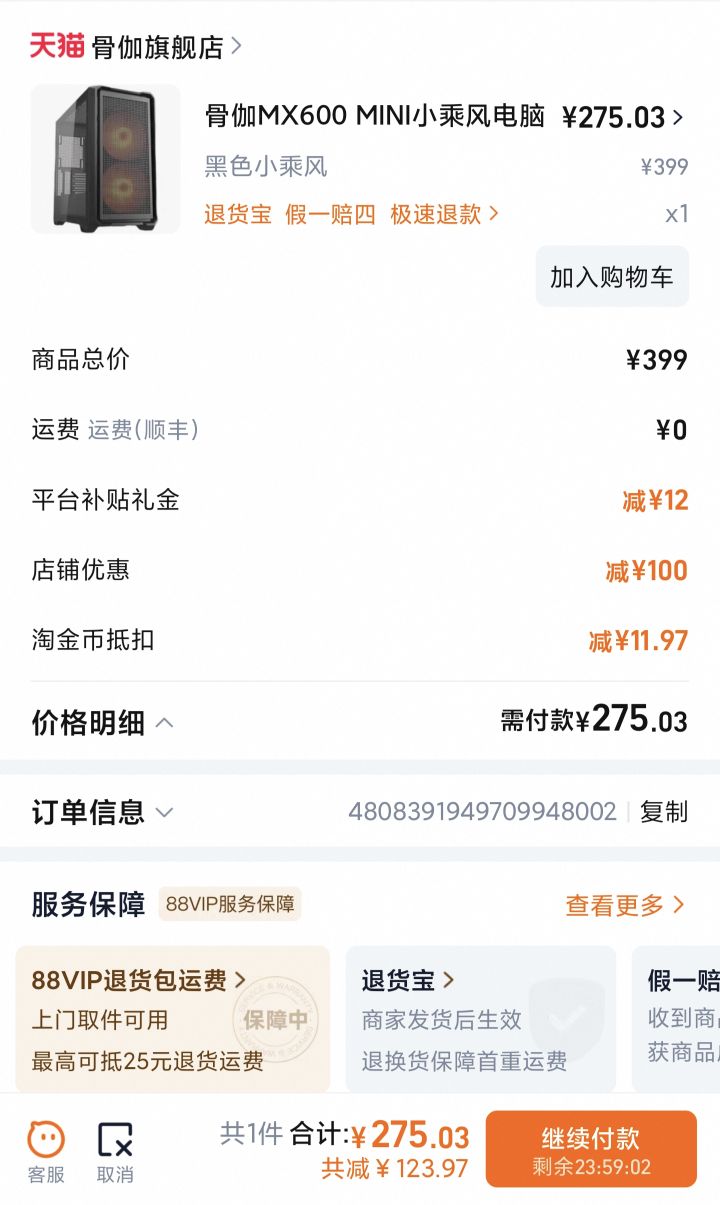Contact 客服 customer service
Image resolution: width=720 pixels, height=1205 pixels.
tap(46, 1151)
